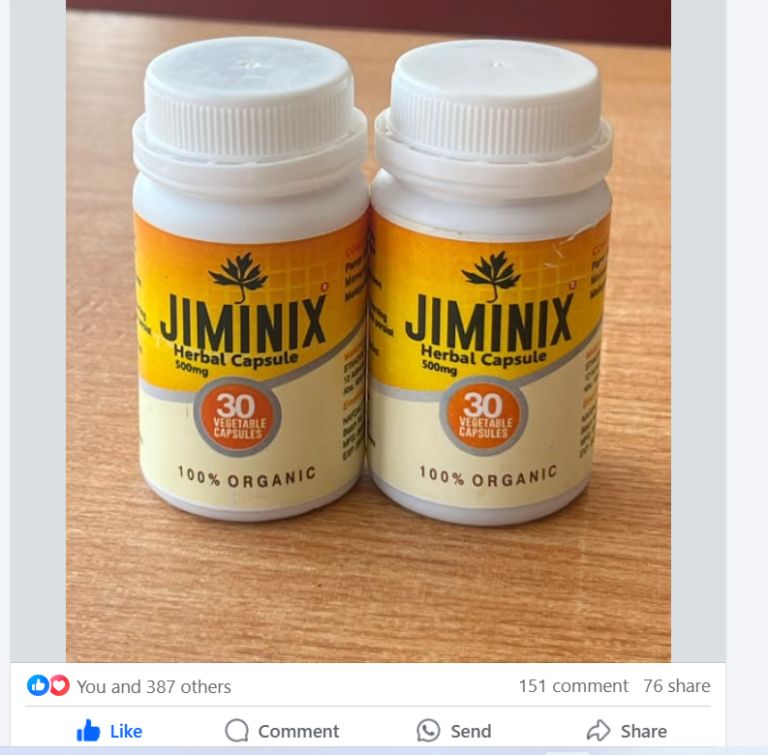This screenshot has height=755, width=768.
Task: Open the Jiminix bottles photo
Action: pos(368,330)
